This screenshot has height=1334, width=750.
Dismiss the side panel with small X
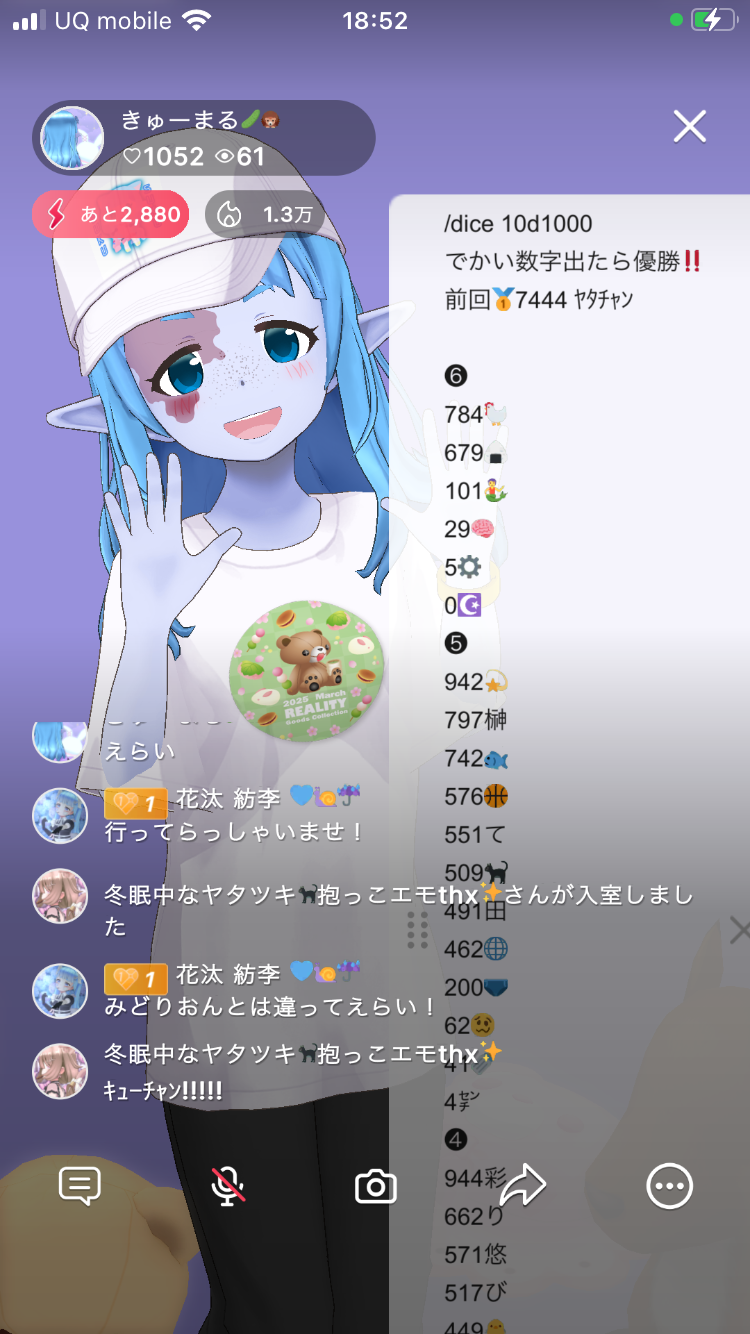[739, 931]
